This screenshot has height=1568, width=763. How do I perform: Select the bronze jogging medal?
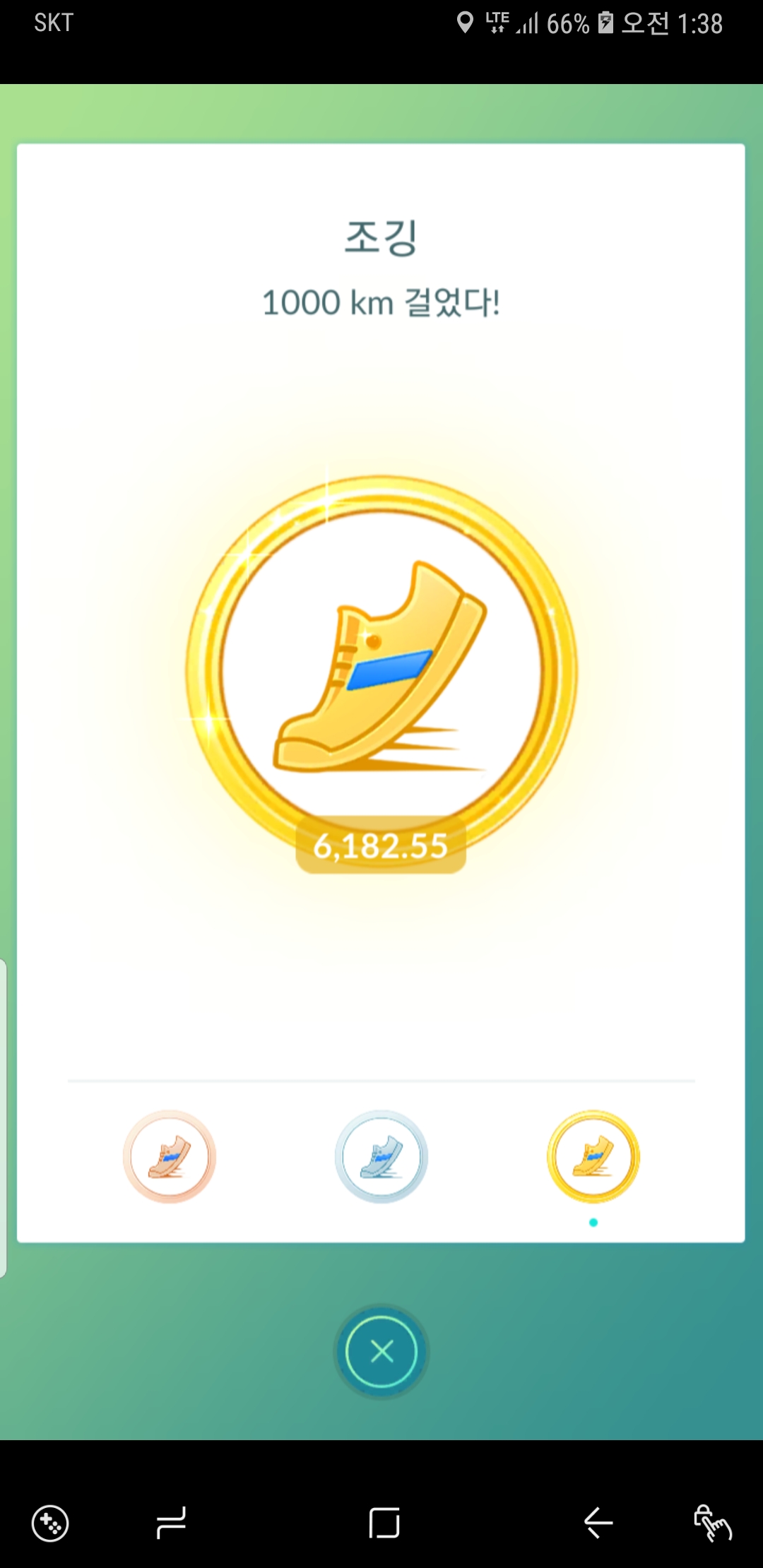[x=170, y=1156]
